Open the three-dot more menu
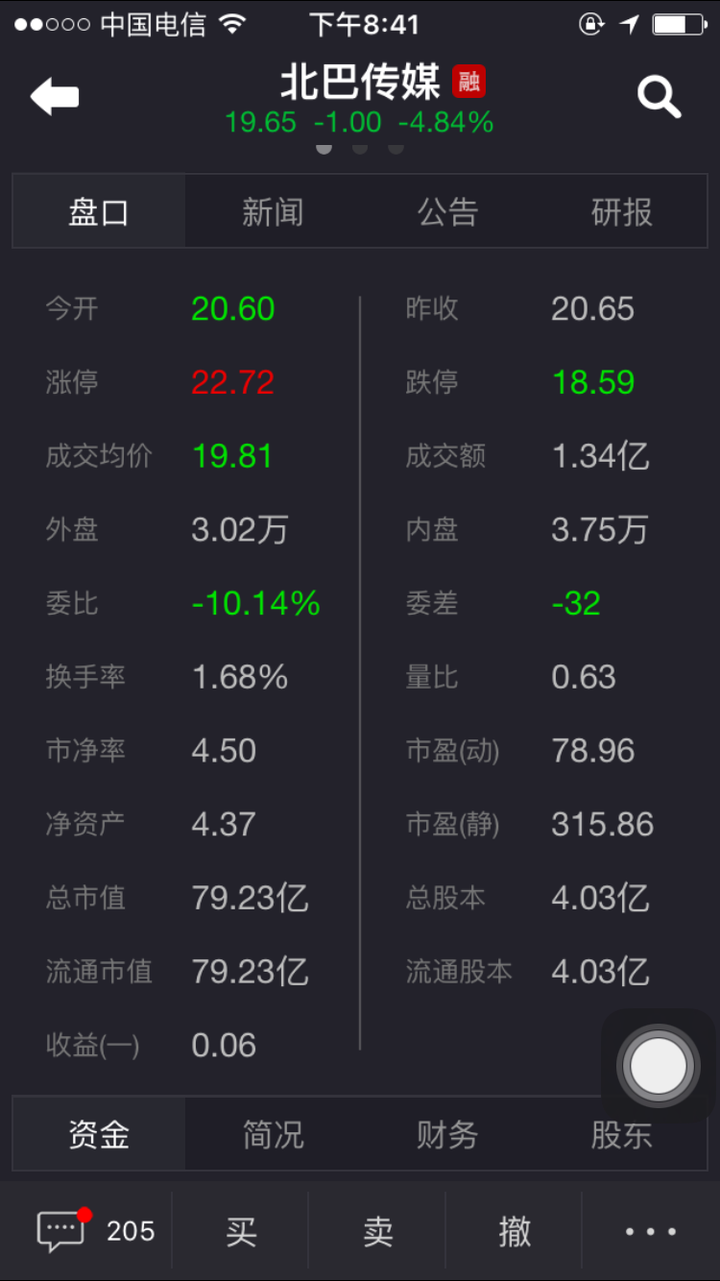Screen dimensions: 720x1281 651,1231
